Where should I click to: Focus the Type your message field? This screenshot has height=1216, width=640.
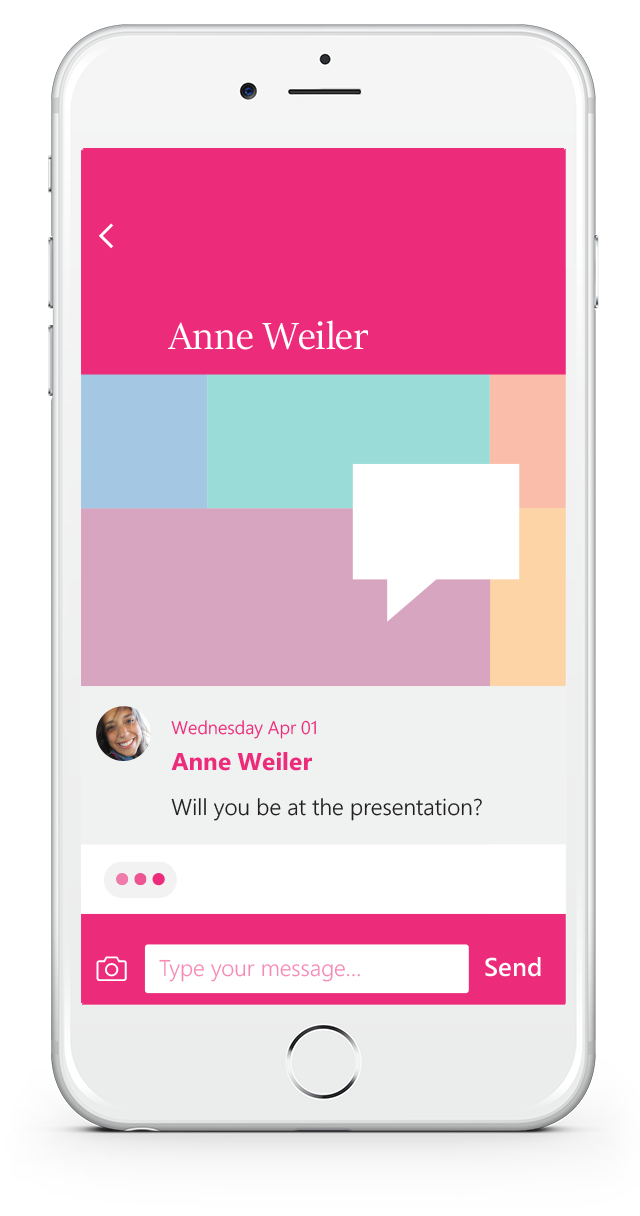(x=306, y=968)
